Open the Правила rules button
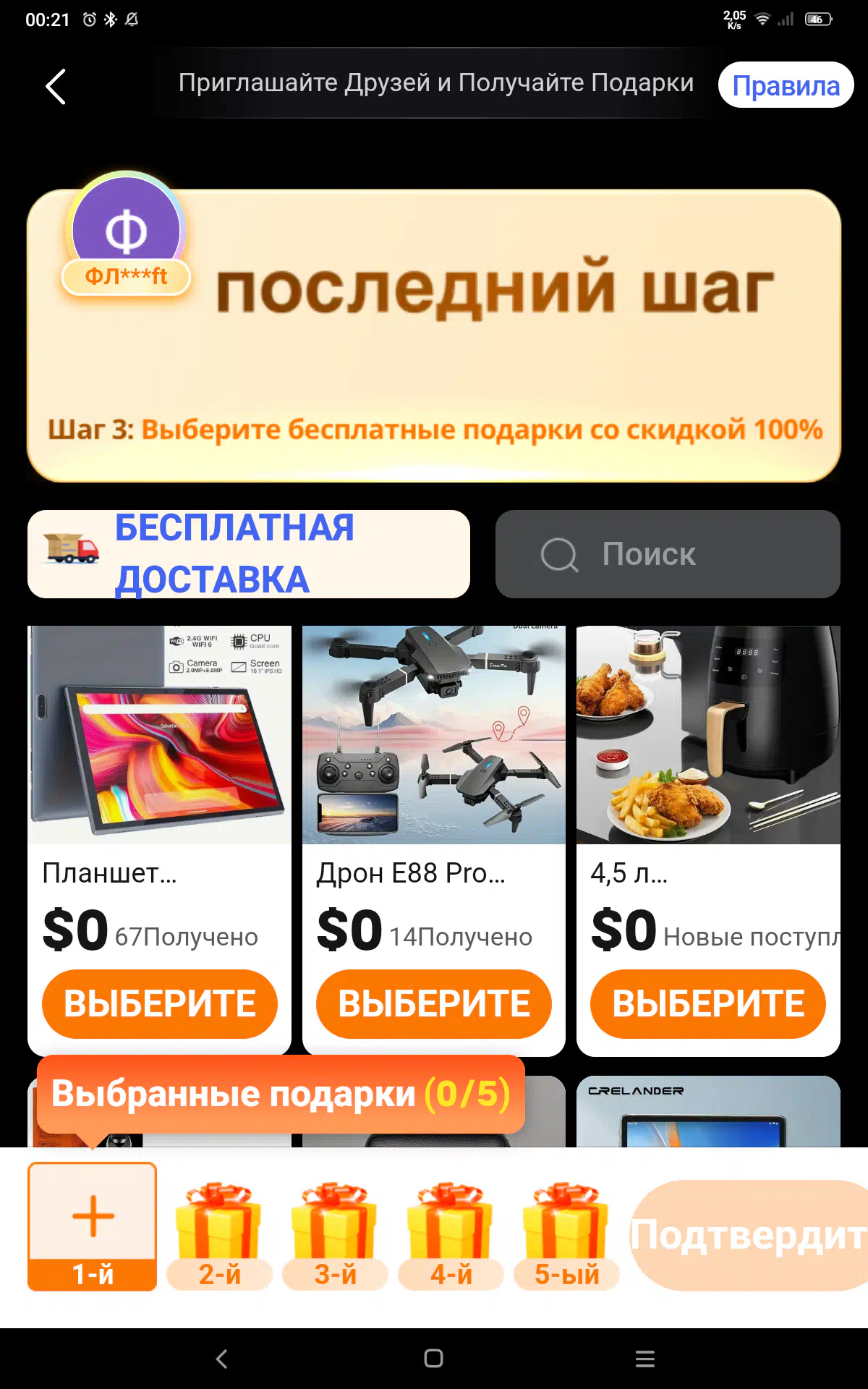868x1389 pixels. click(x=786, y=85)
